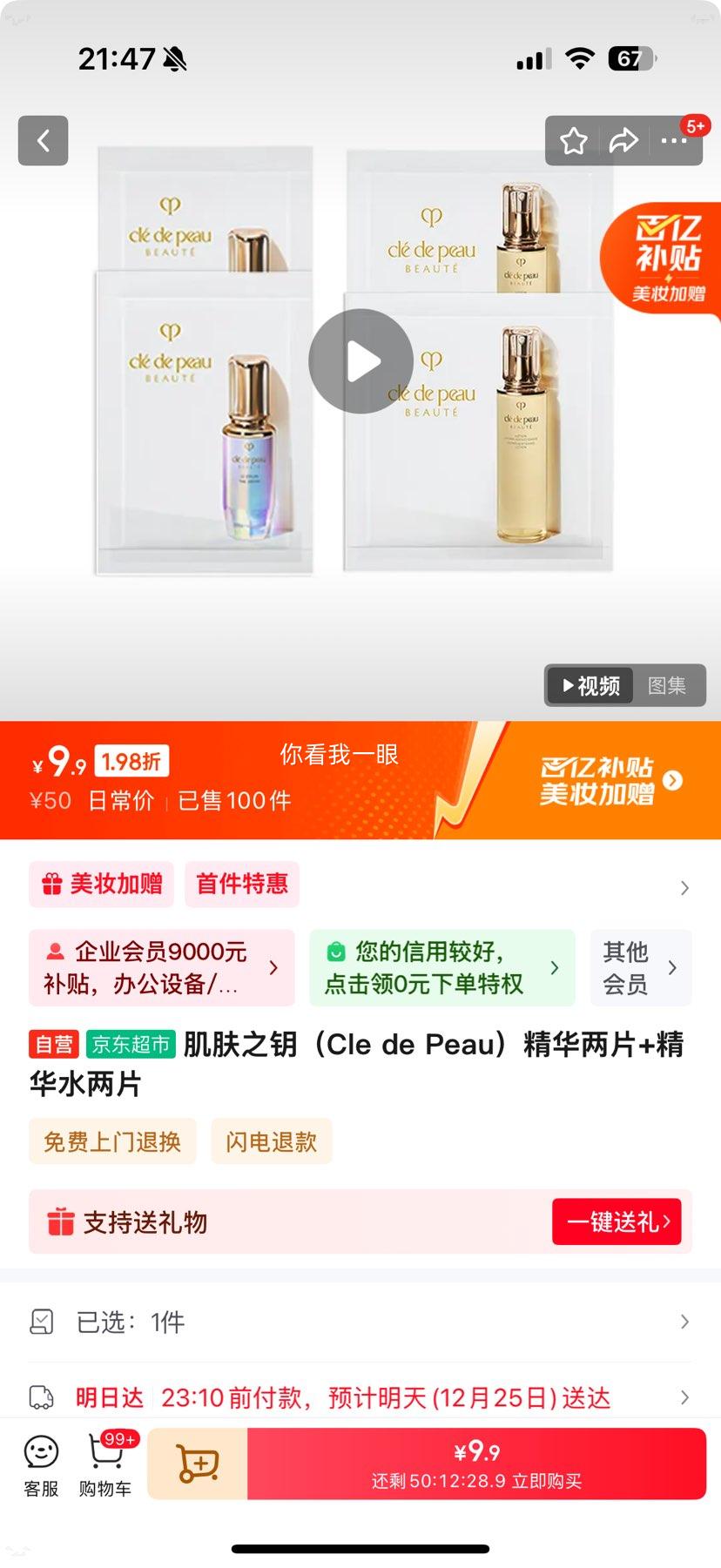Tap the share icon at top right
This screenshot has width=721, height=1568.
pyautogui.click(x=623, y=140)
